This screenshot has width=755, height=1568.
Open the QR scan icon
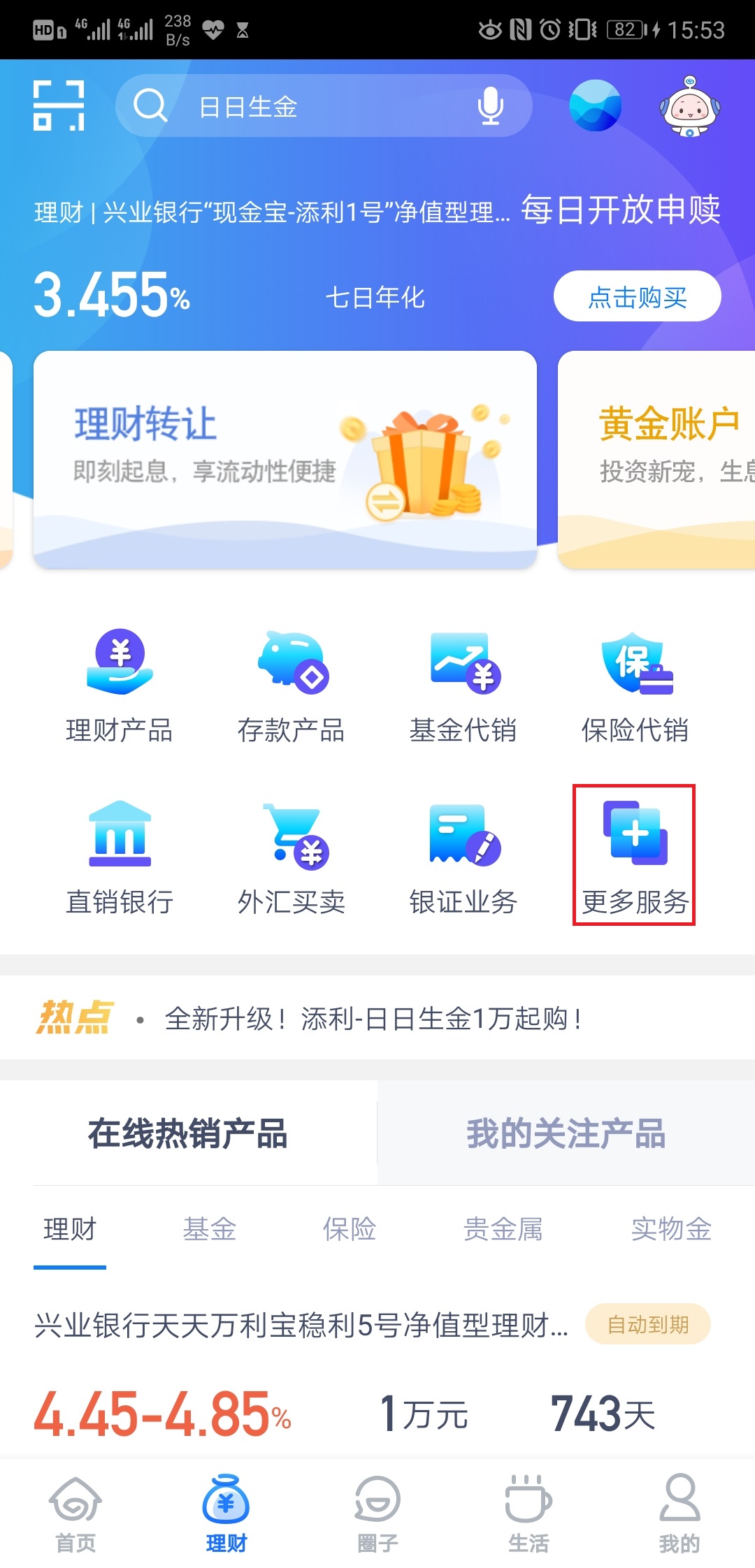point(59,106)
